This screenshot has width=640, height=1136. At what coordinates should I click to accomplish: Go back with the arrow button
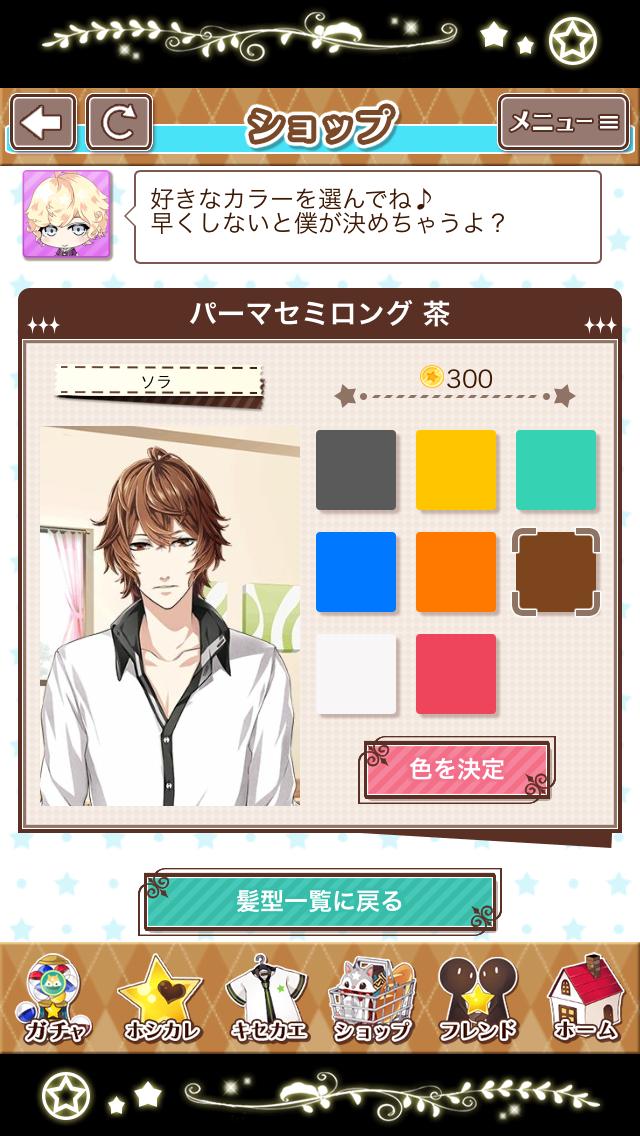coord(43,123)
